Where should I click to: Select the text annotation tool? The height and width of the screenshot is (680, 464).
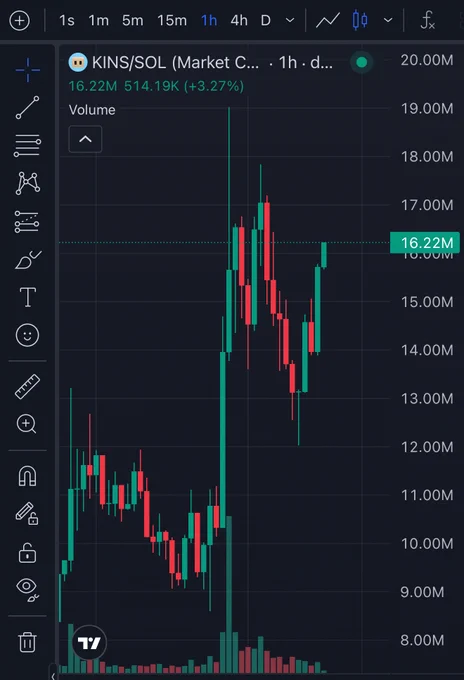coord(27,297)
